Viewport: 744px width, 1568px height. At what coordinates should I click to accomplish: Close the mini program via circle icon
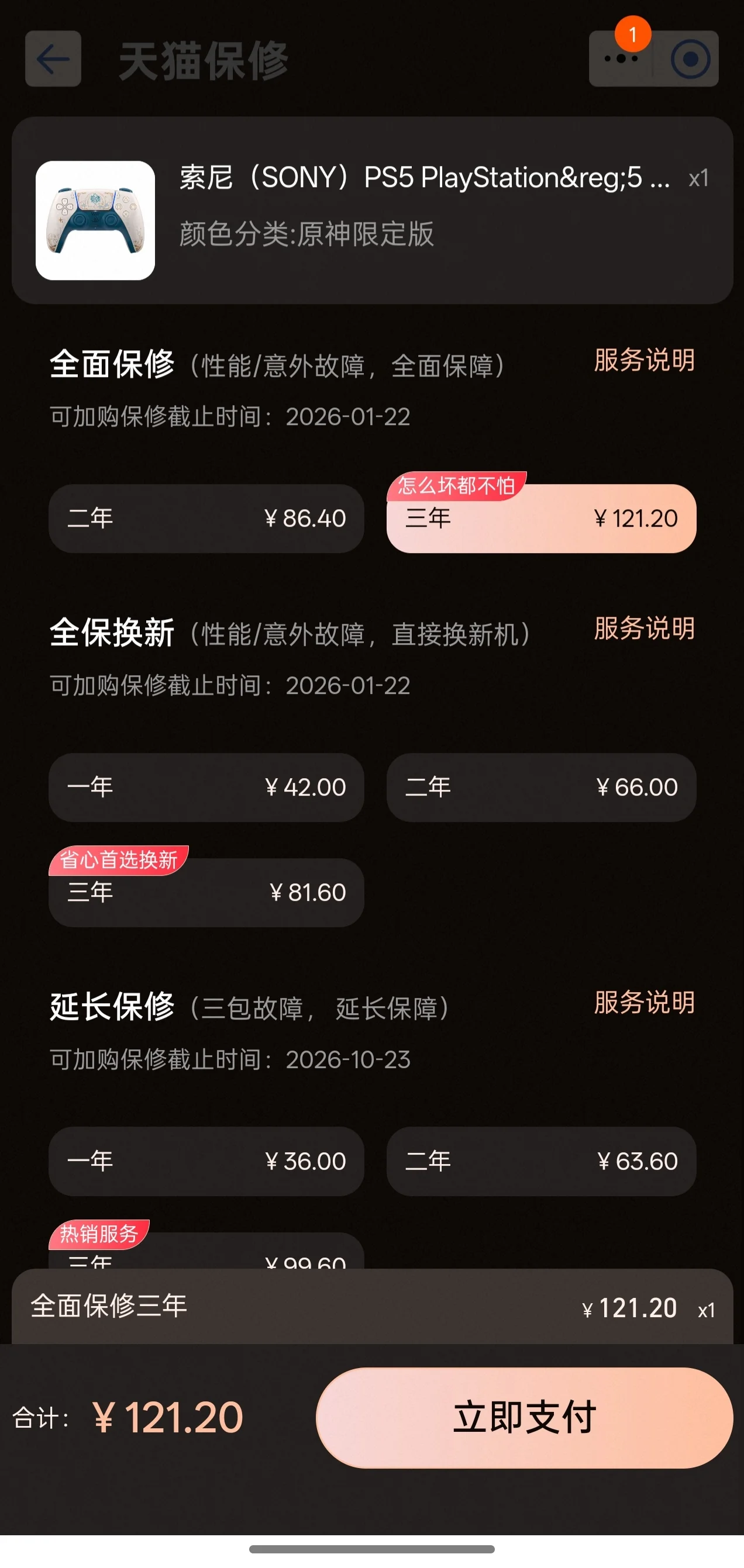690,59
